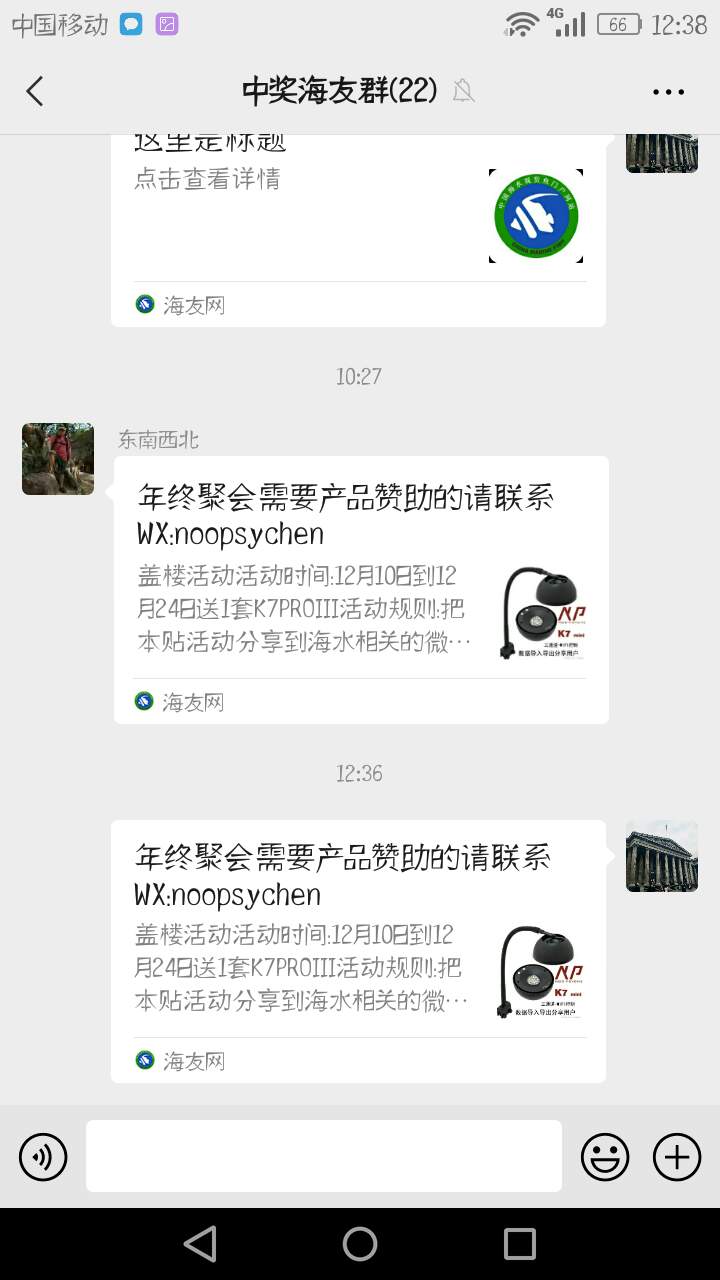This screenshot has width=720, height=1280.
Task: Open the chat options menu
Action: [668, 92]
